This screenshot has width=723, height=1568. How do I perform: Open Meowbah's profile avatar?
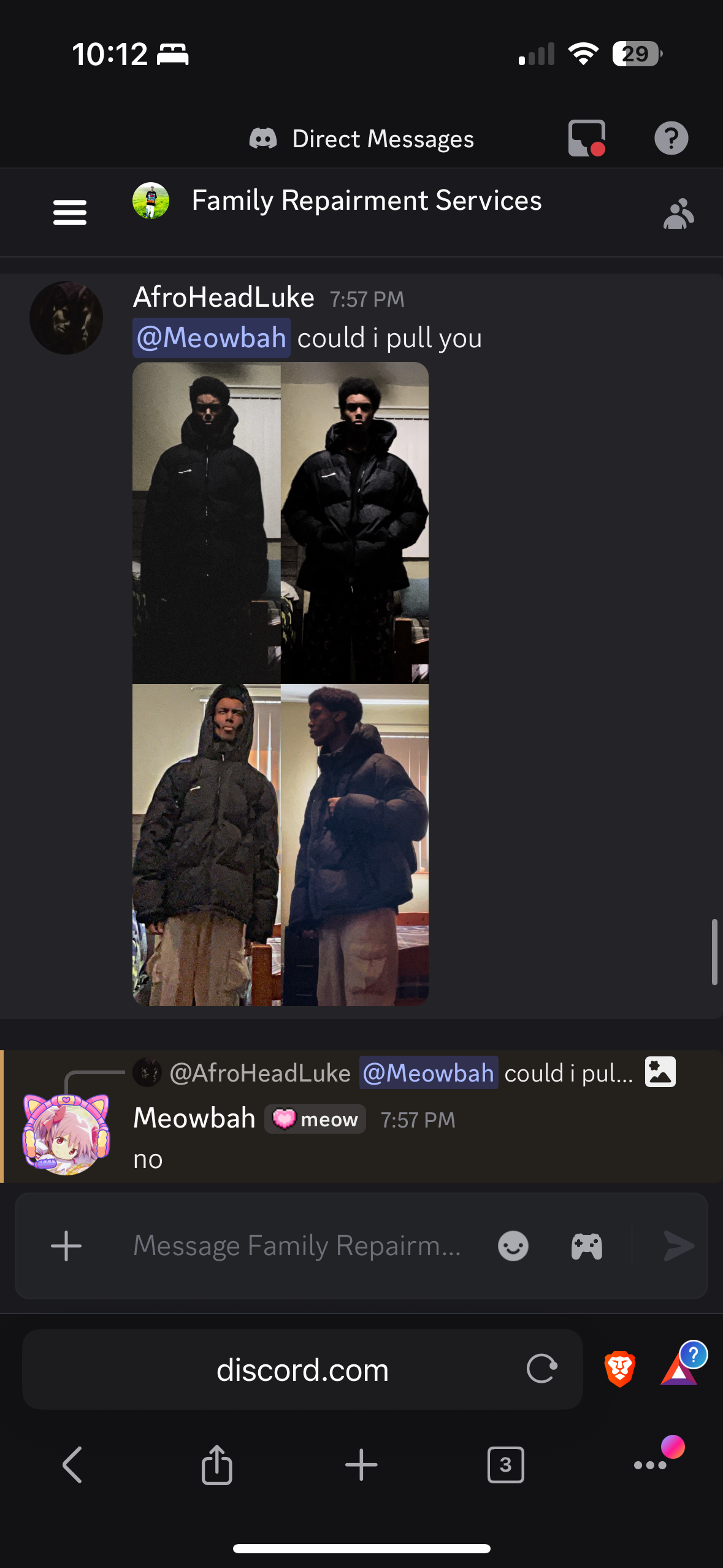click(x=66, y=1134)
